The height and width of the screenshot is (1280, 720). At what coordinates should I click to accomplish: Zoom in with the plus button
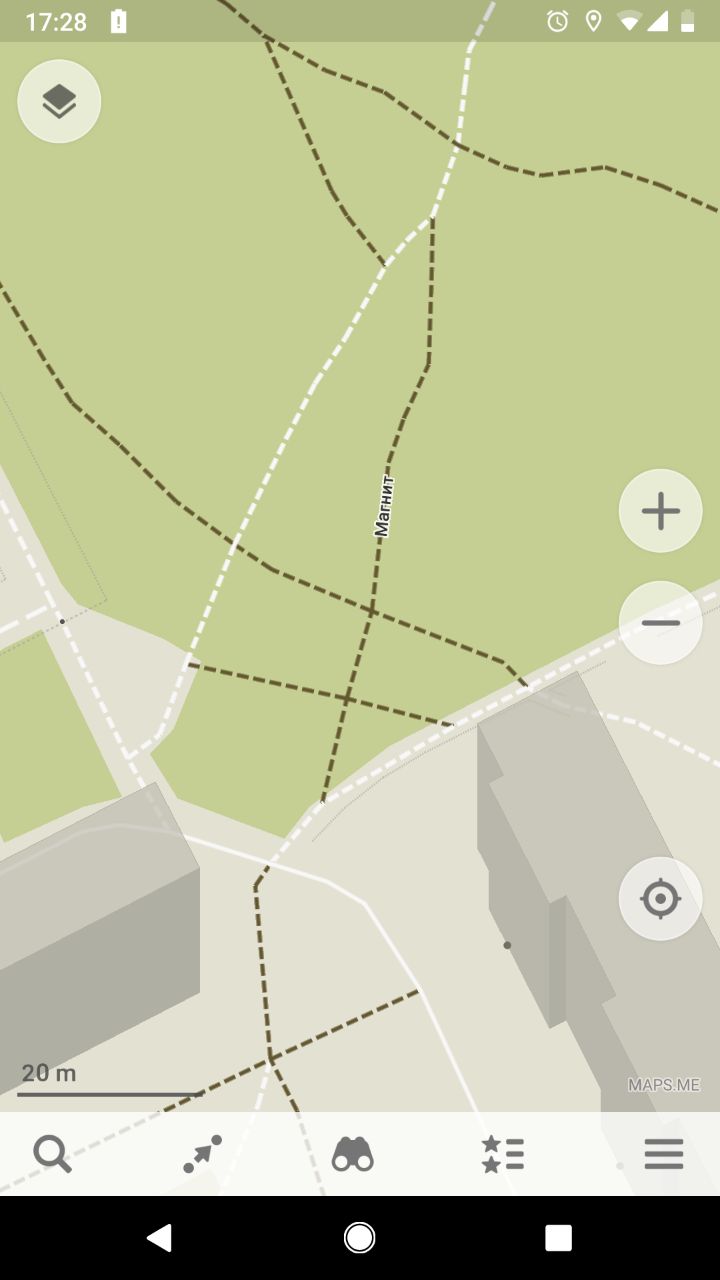660,511
